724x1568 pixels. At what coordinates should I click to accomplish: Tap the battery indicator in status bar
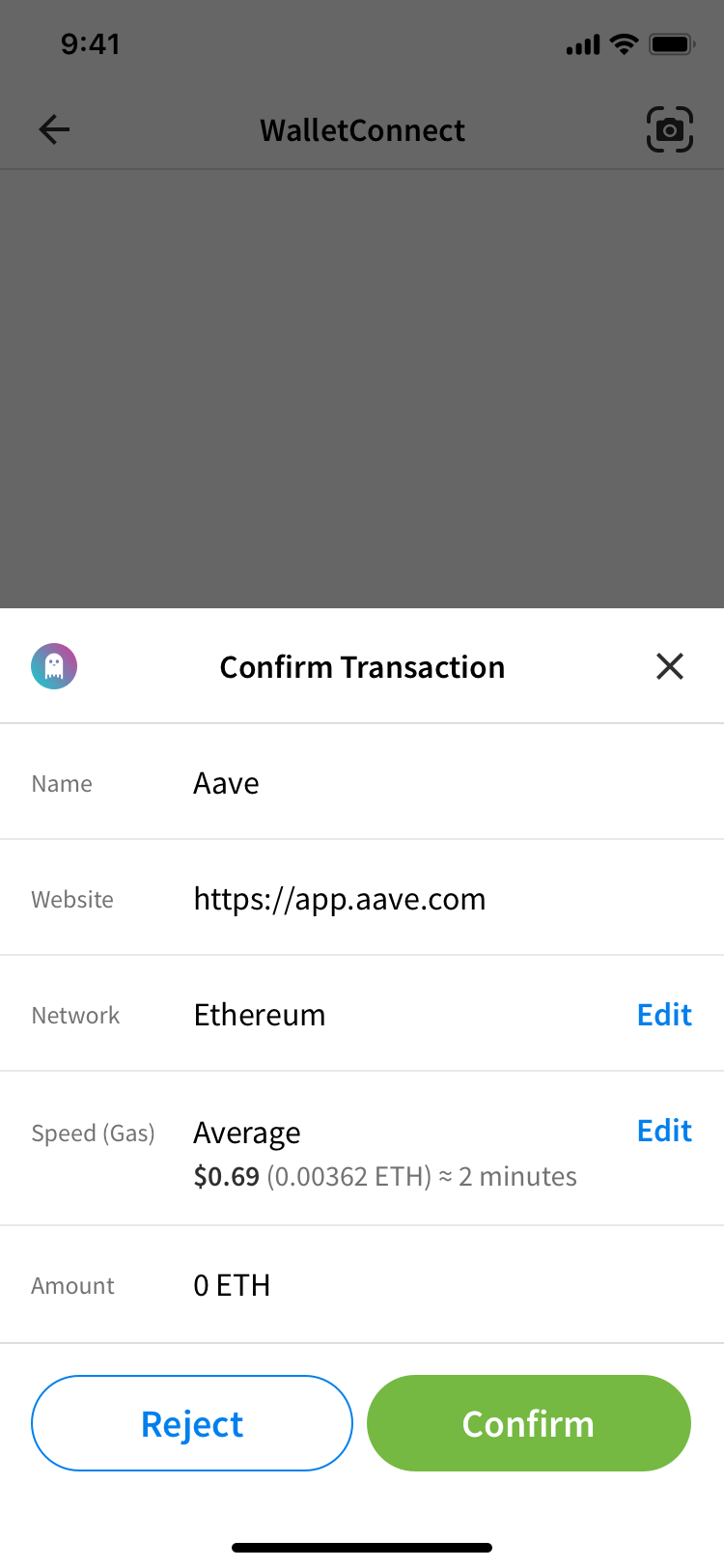click(668, 42)
